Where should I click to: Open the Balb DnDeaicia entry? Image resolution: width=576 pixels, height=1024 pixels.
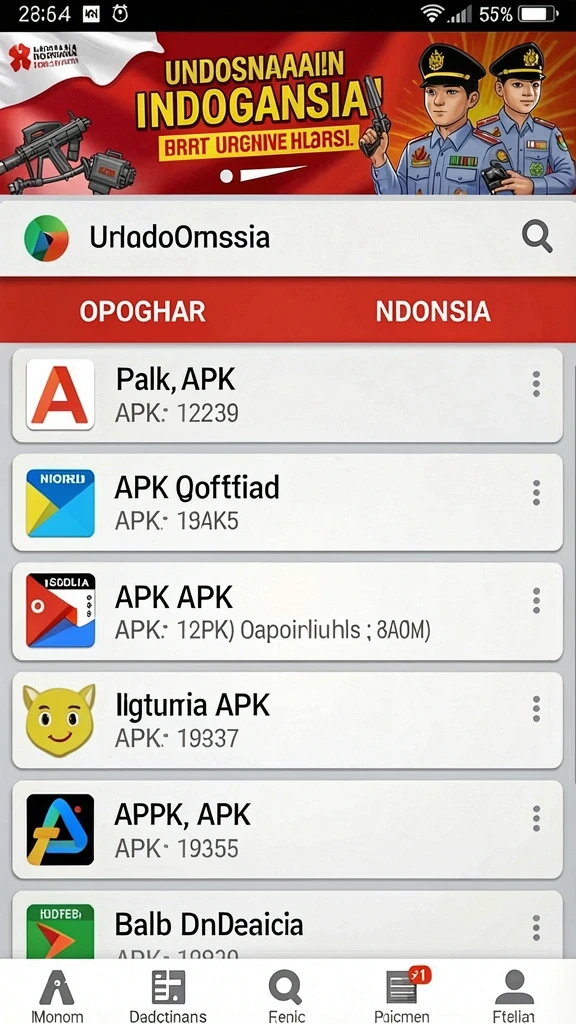coord(287,925)
